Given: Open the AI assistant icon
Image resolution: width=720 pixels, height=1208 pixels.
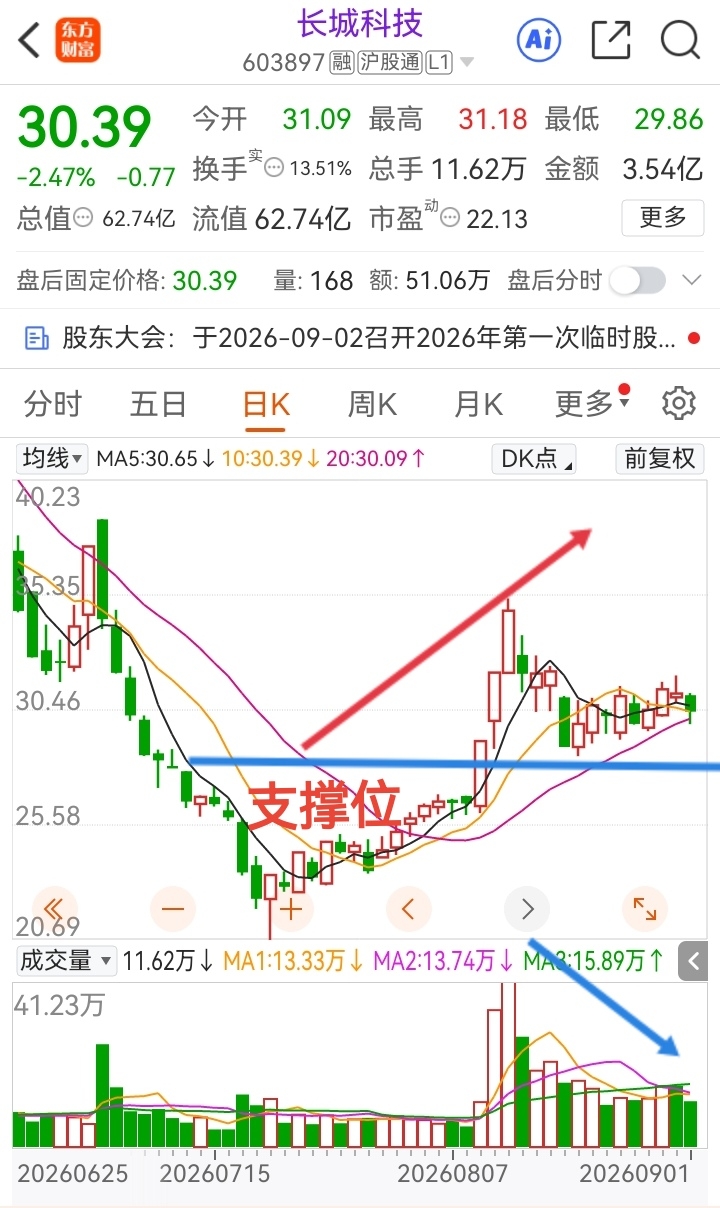Looking at the screenshot, I should tap(539, 40).
